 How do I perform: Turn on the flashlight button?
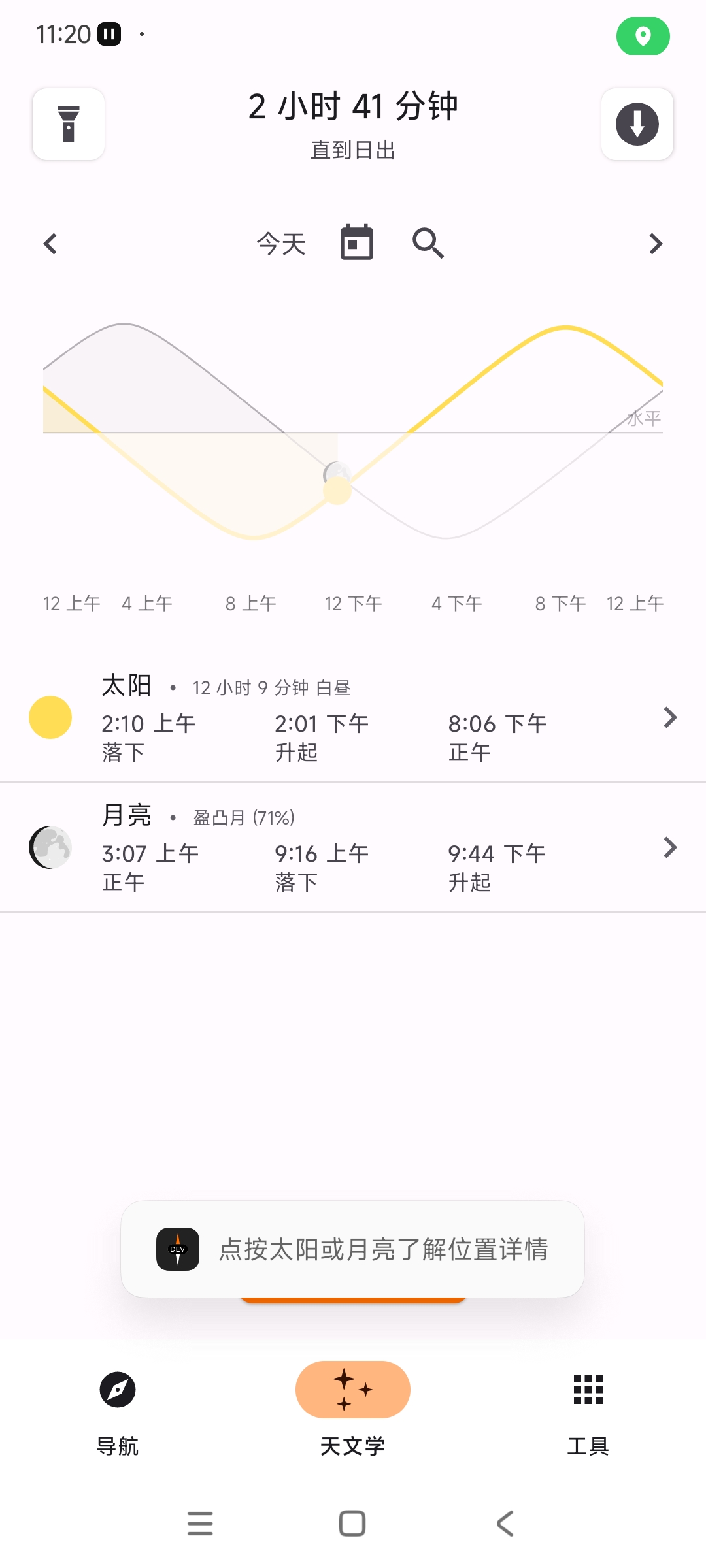69,124
